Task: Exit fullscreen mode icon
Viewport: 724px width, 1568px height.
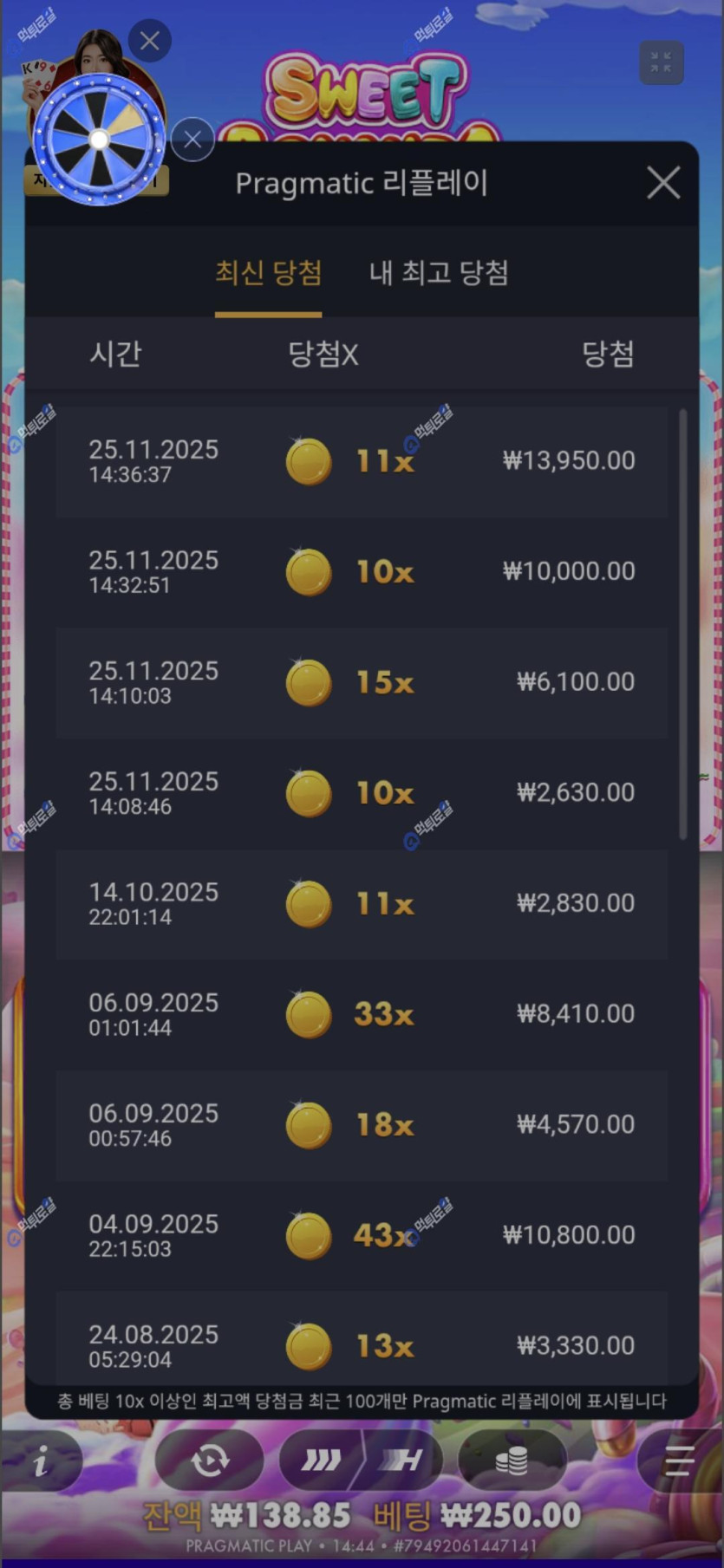Action: tap(661, 62)
